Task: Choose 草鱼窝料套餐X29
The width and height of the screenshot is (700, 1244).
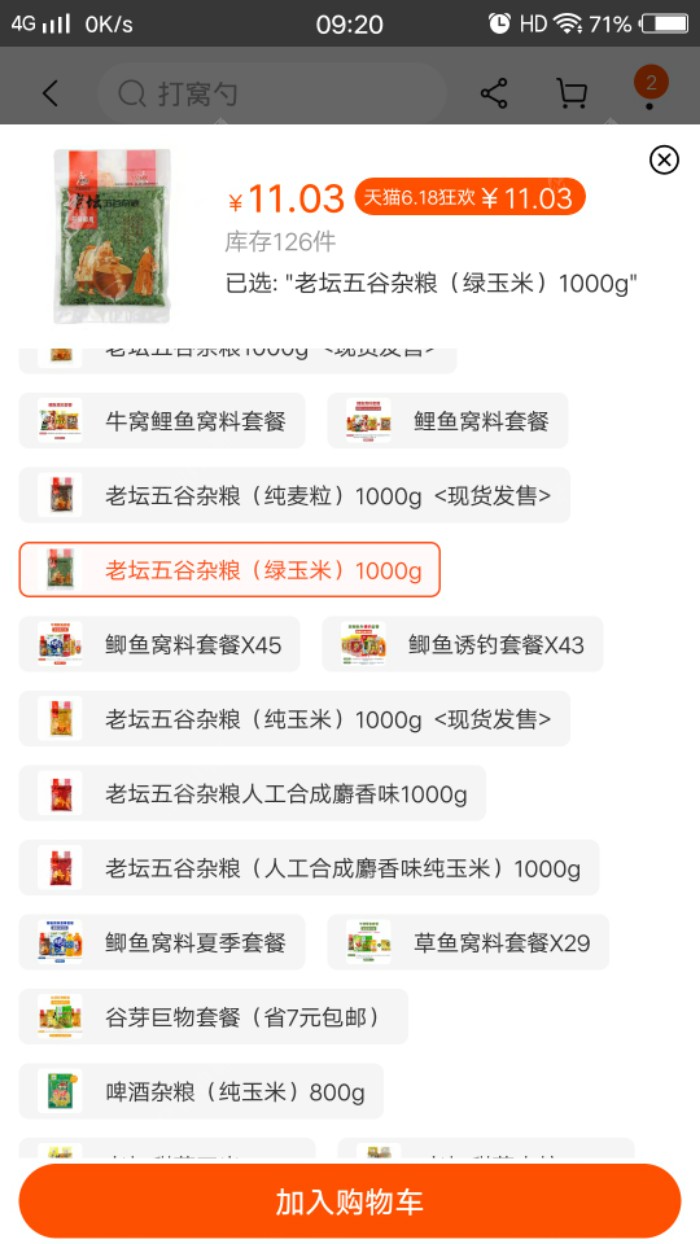Action: pyautogui.click(x=467, y=942)
